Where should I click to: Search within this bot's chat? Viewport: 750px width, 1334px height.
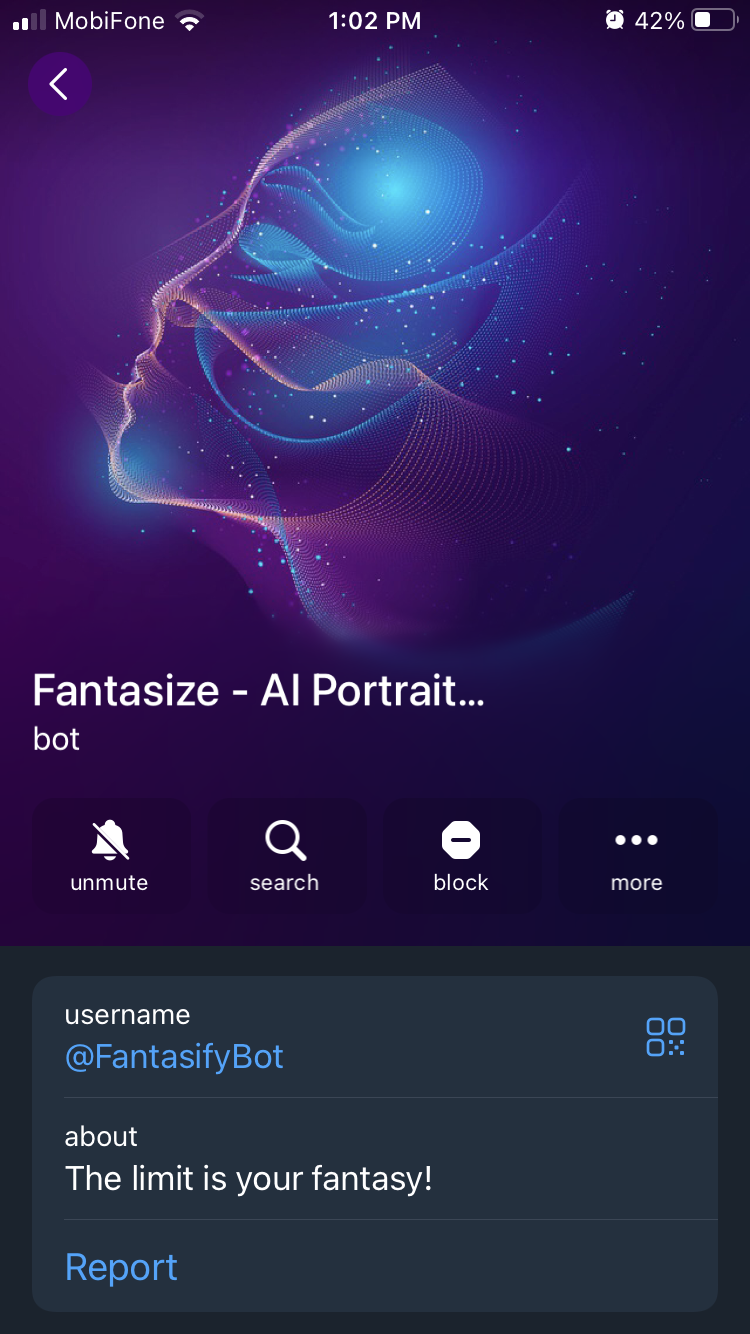point(285,855)
